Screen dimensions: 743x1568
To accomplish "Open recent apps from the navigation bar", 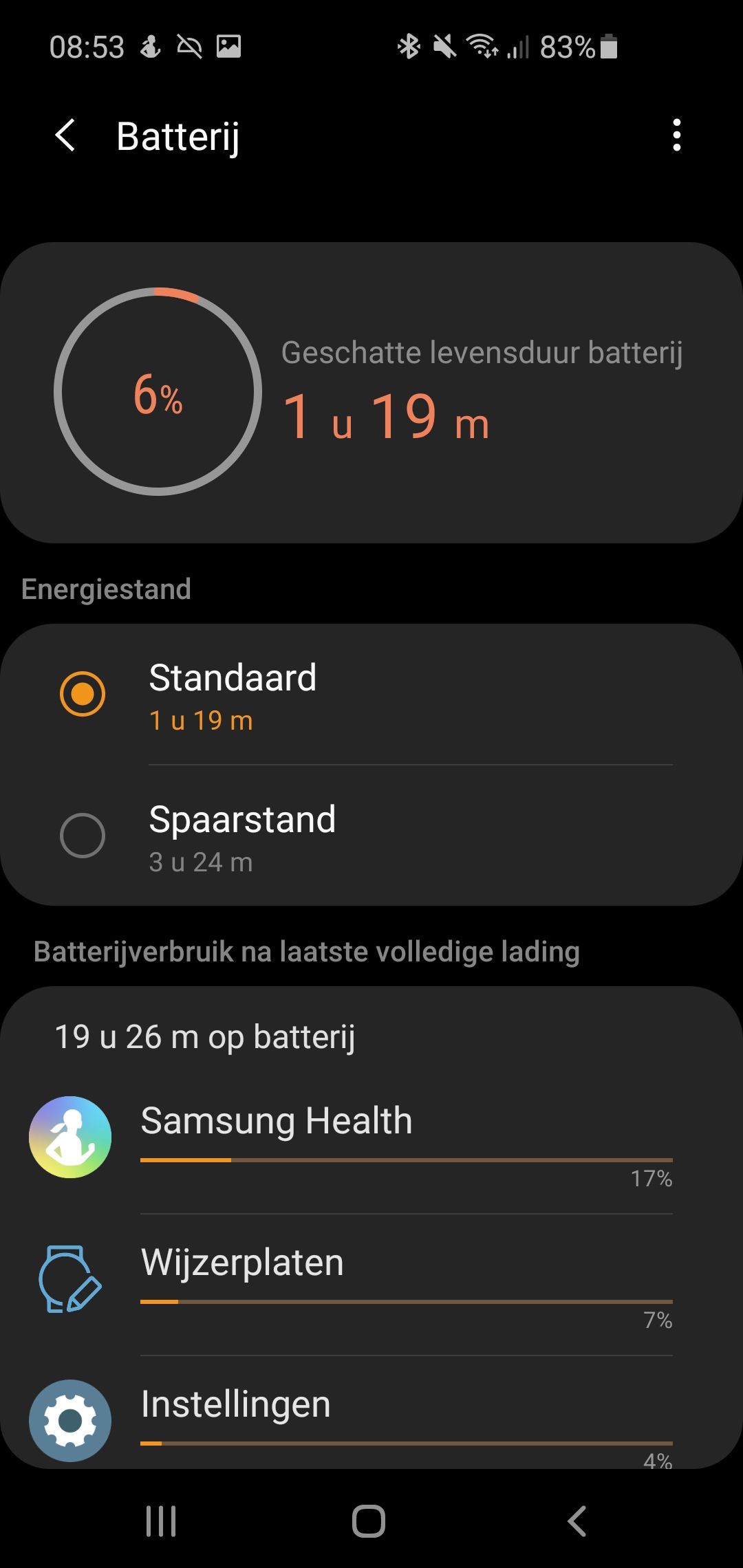I will tap(161, 1521).
